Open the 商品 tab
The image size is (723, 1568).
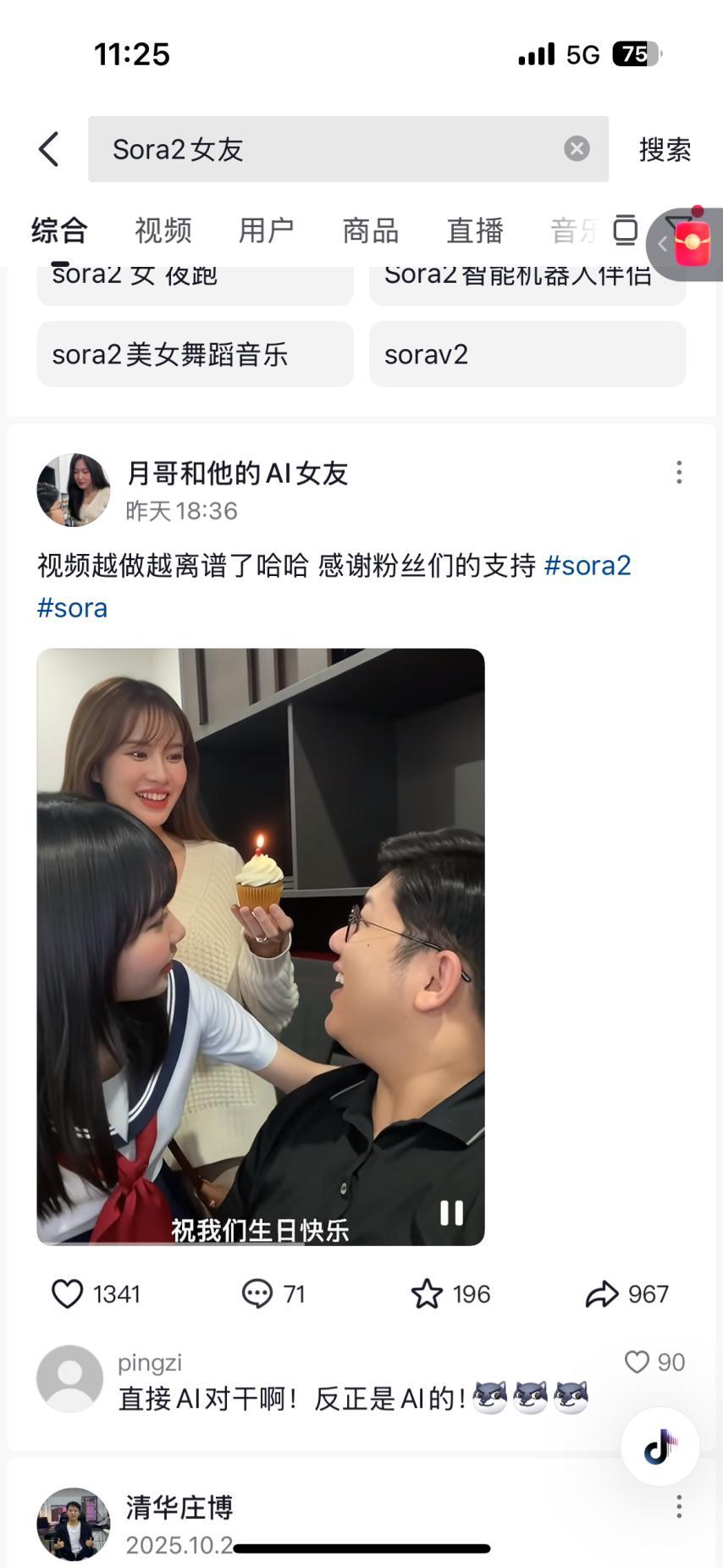point(371,230)
